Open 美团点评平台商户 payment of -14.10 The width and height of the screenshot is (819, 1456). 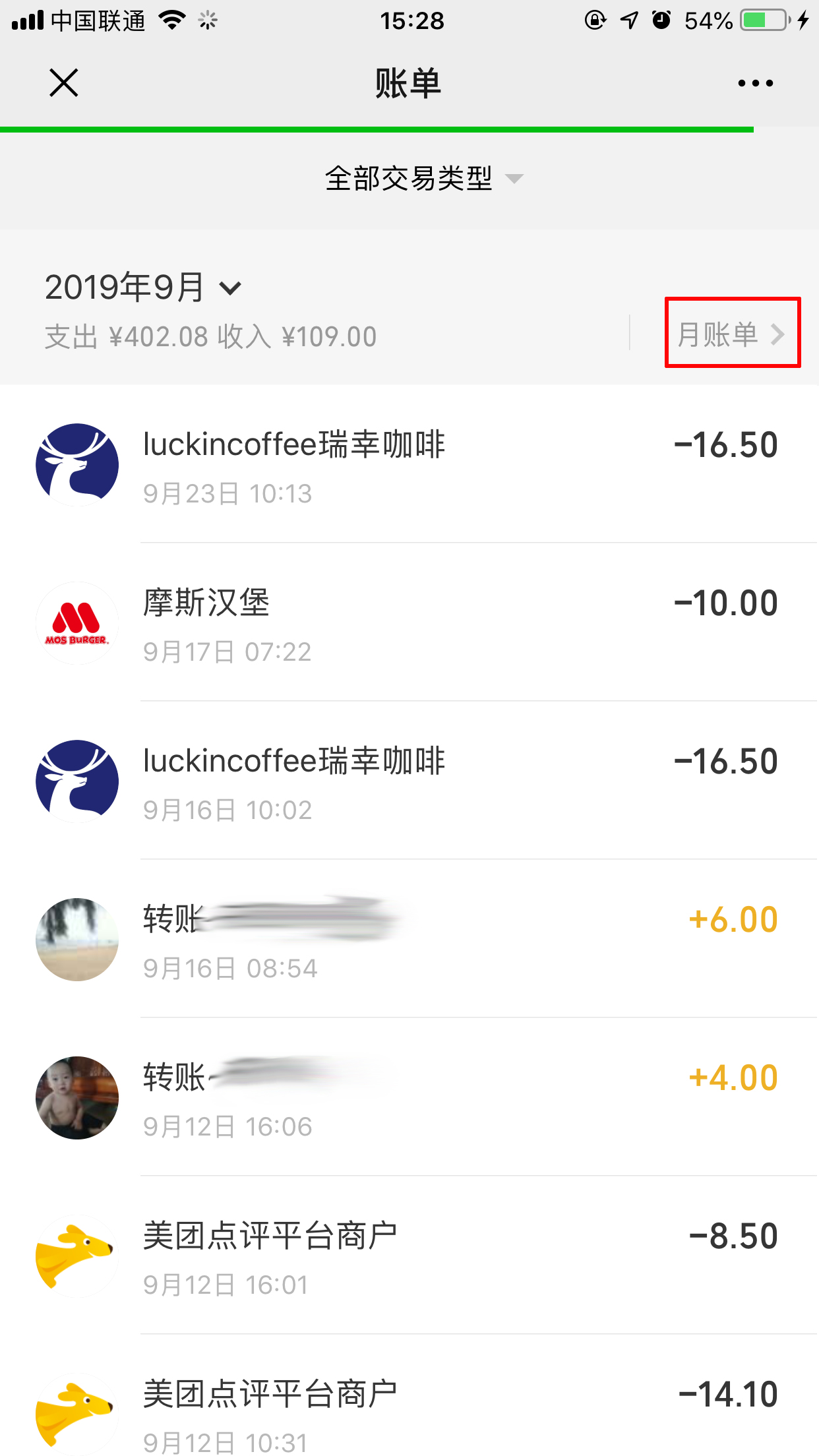click(x=409, y=1411)
